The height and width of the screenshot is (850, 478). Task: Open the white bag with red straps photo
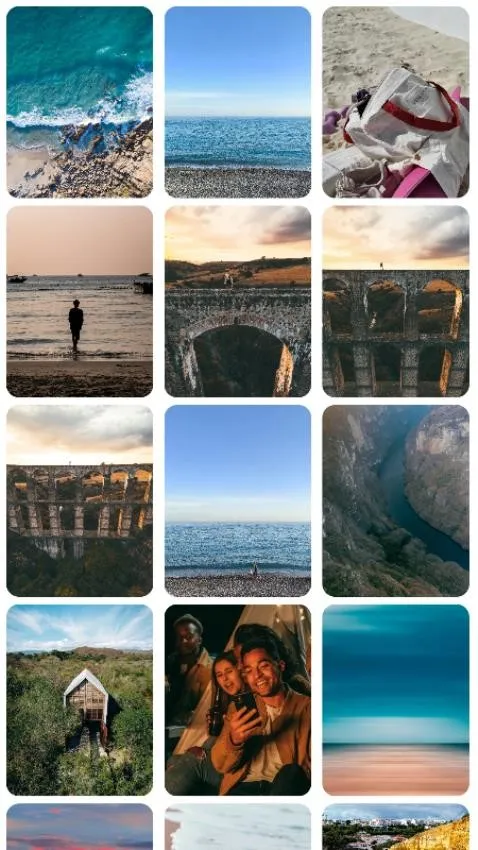point(396,102)
